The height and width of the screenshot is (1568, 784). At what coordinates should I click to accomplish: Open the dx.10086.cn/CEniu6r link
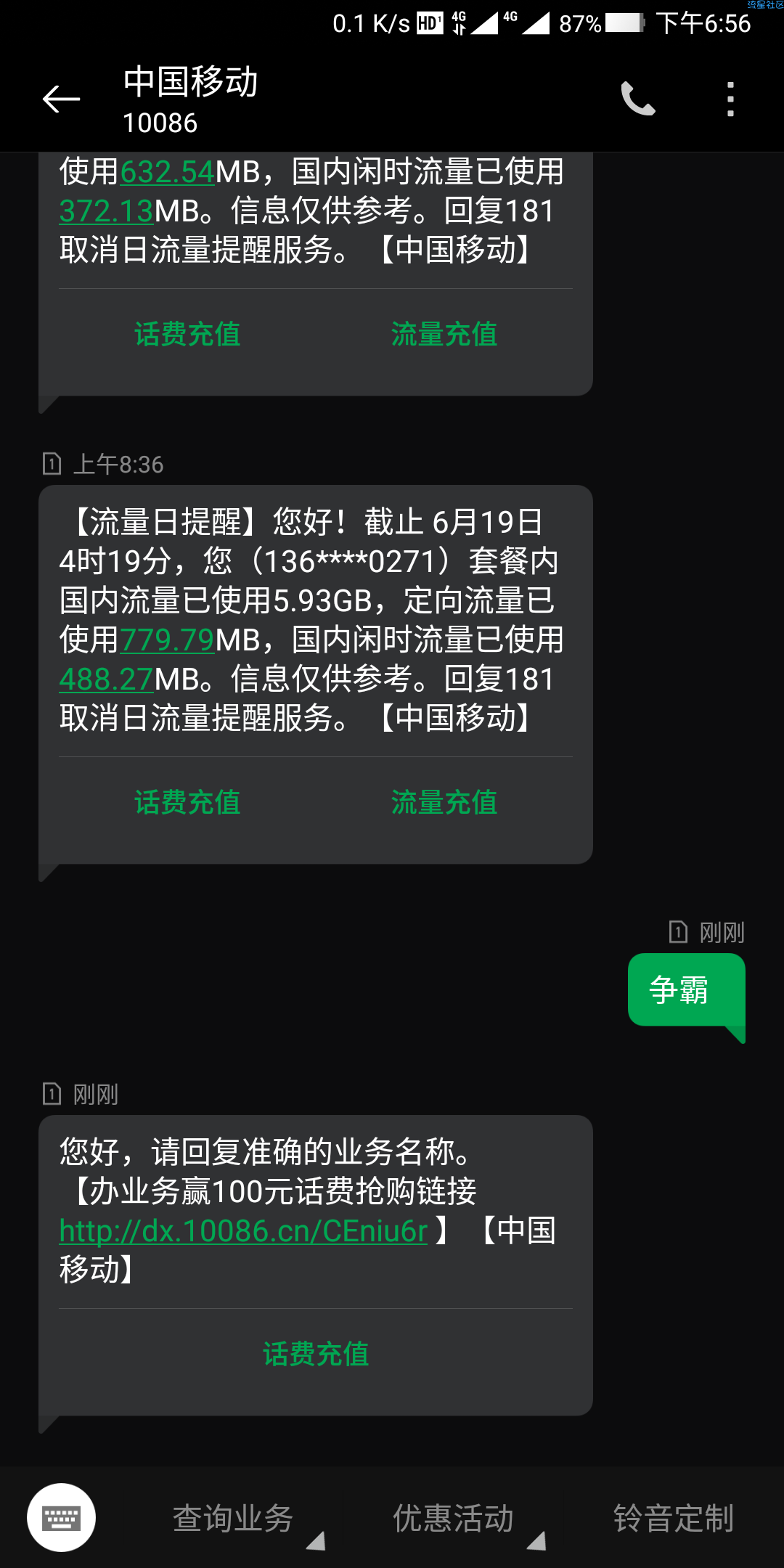pyautogui.click(x=243, y=1231)
